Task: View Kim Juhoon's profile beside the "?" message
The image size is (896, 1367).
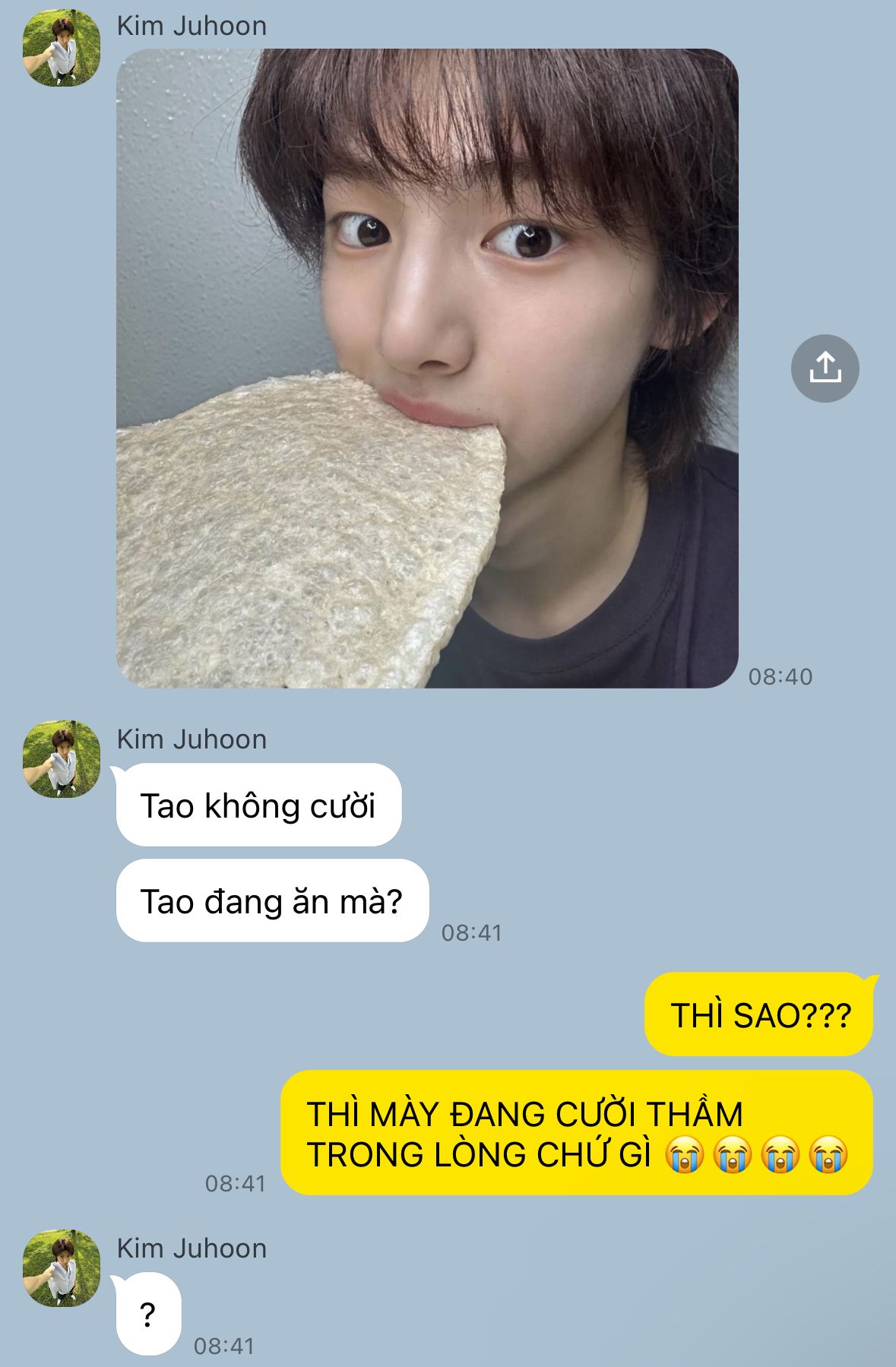Action: (62, 1269)
